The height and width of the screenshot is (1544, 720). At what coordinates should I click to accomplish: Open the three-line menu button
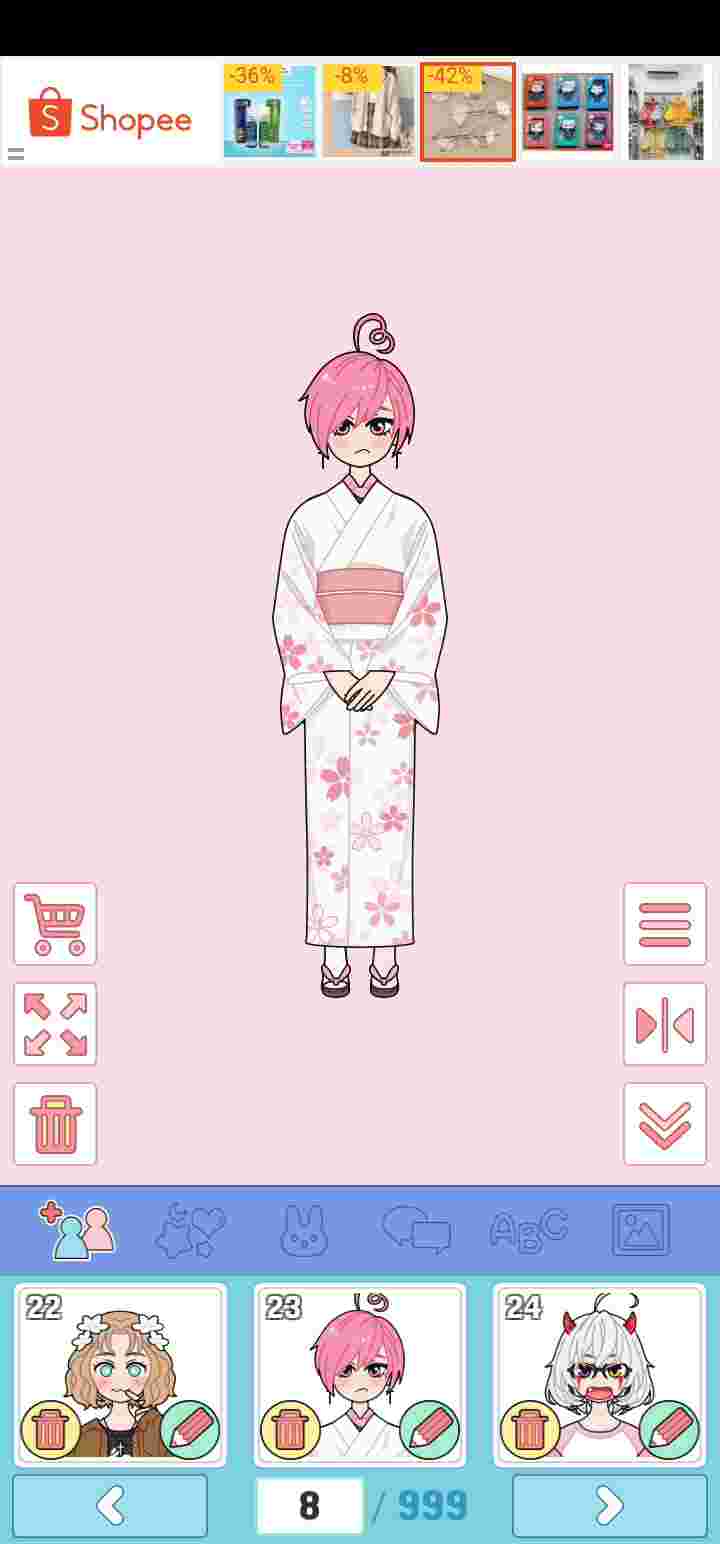[665, 924]
